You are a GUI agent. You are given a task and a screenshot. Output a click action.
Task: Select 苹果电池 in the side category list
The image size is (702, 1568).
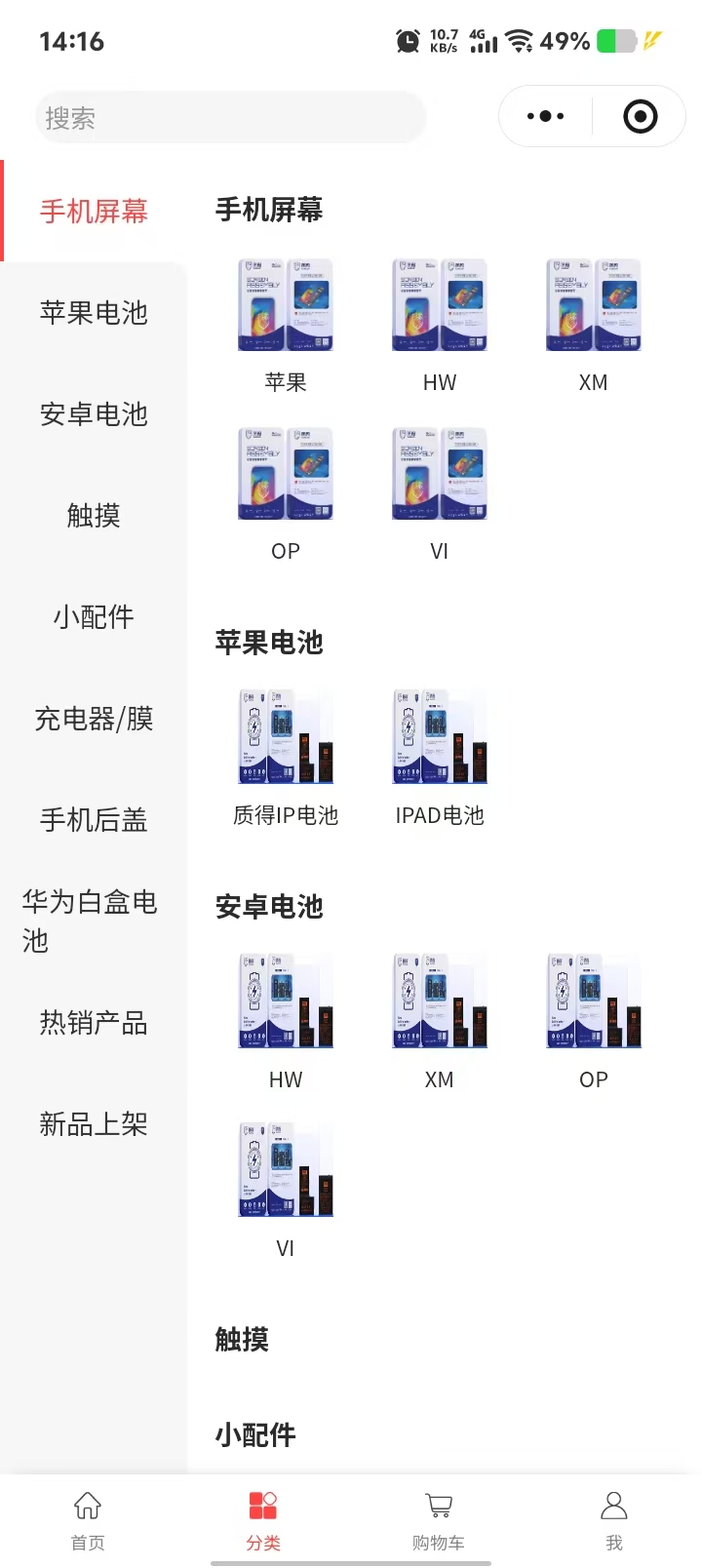point(94,313)
